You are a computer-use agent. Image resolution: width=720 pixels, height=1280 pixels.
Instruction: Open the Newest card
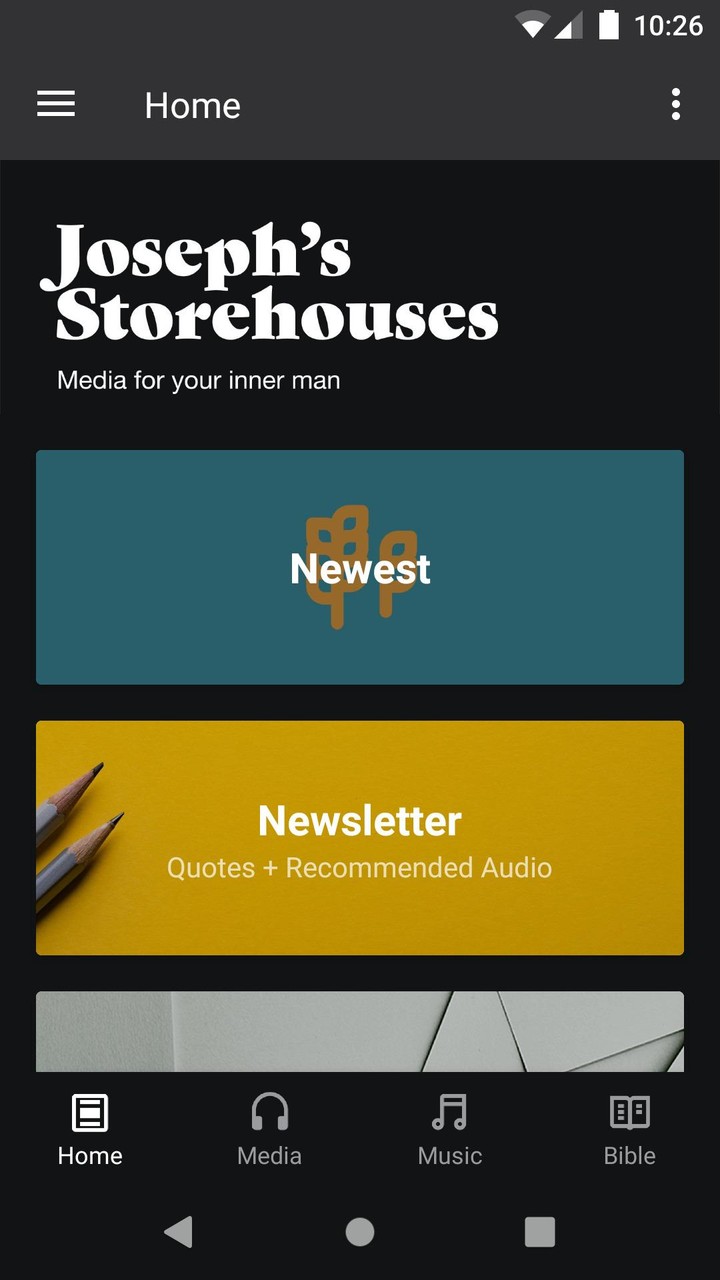click(360, 567)
